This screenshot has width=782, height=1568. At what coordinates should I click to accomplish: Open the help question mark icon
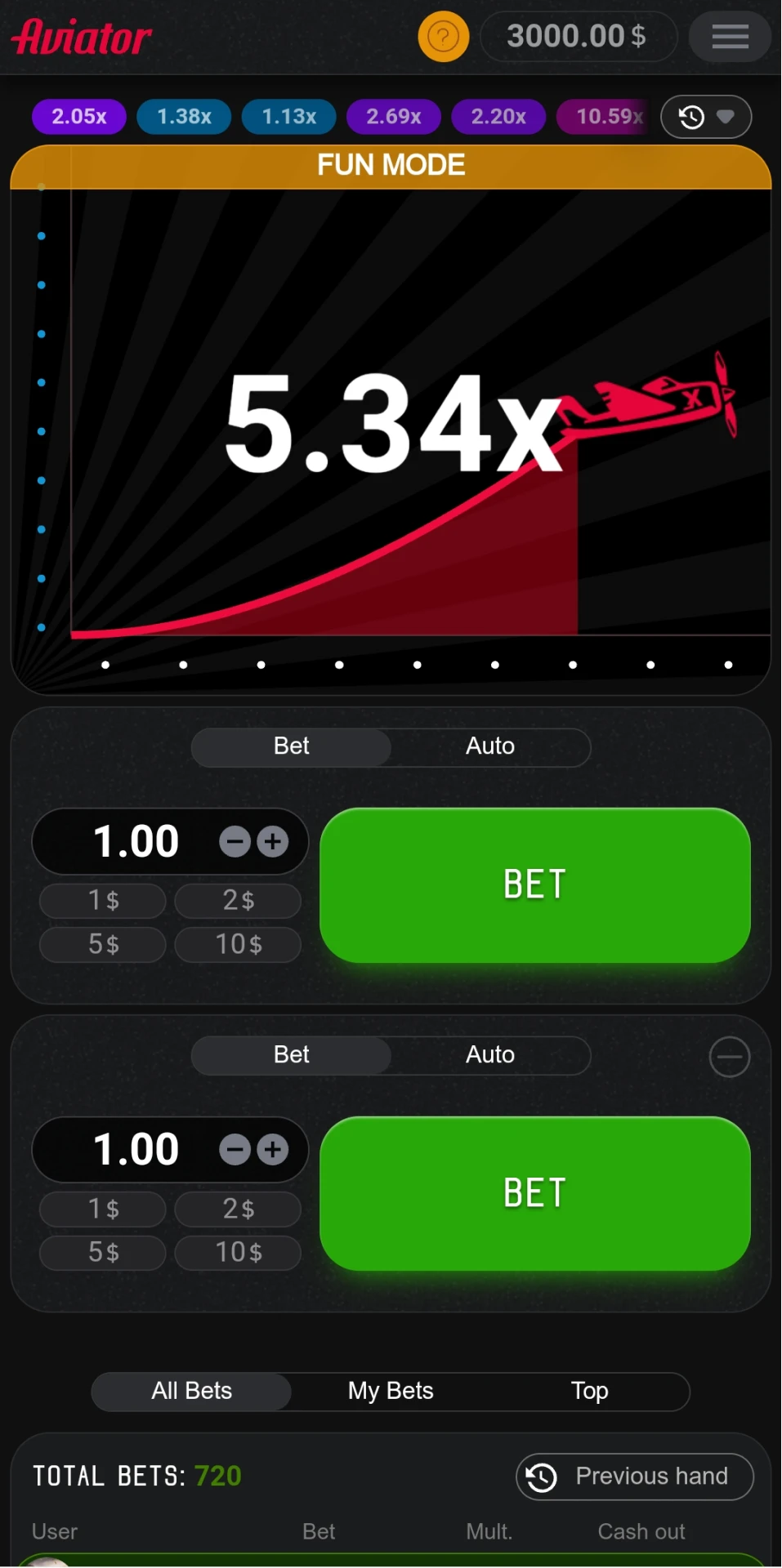click(x=442, y=36)
